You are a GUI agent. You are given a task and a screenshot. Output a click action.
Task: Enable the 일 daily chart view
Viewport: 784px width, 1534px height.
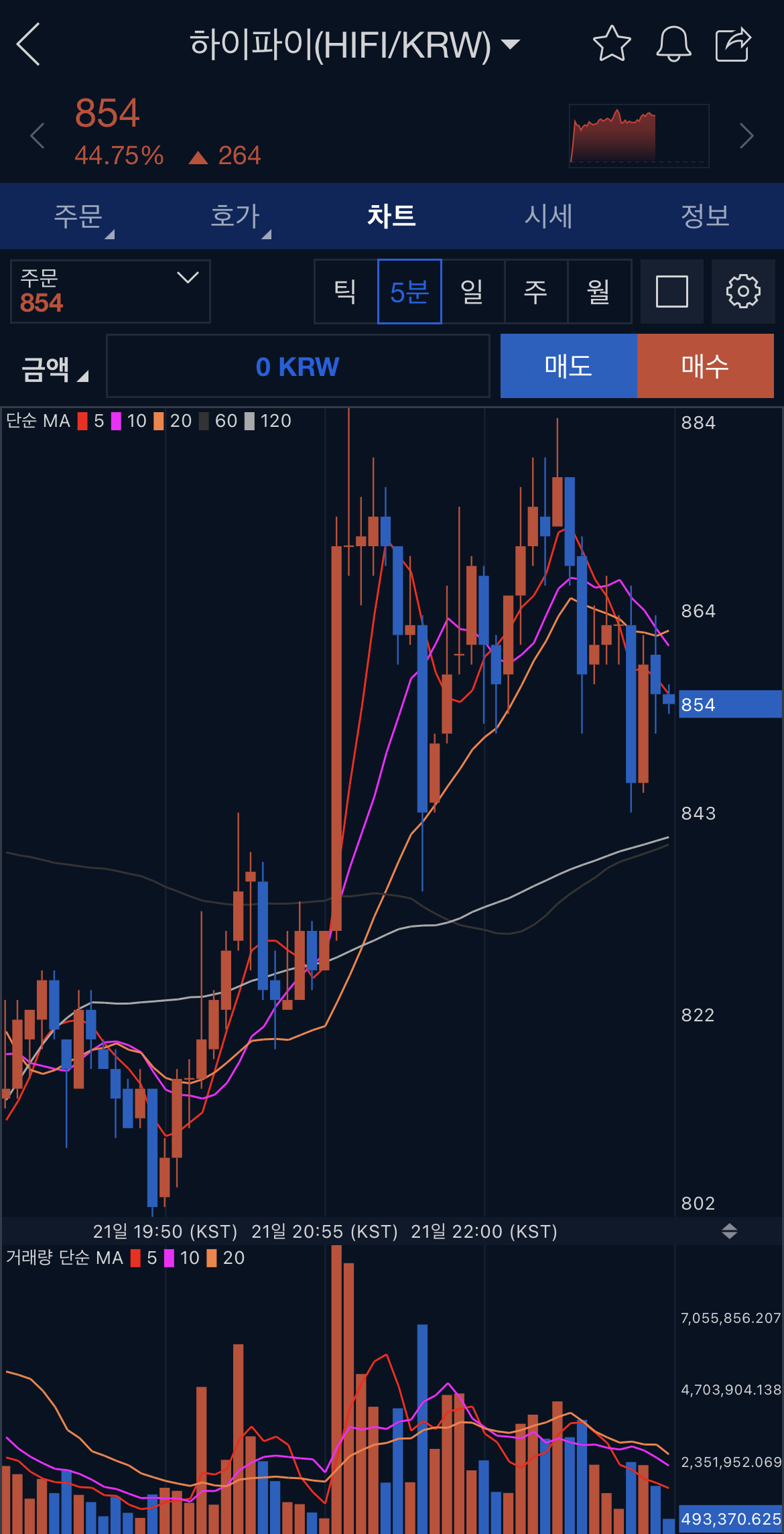click(x=474, y=291)
